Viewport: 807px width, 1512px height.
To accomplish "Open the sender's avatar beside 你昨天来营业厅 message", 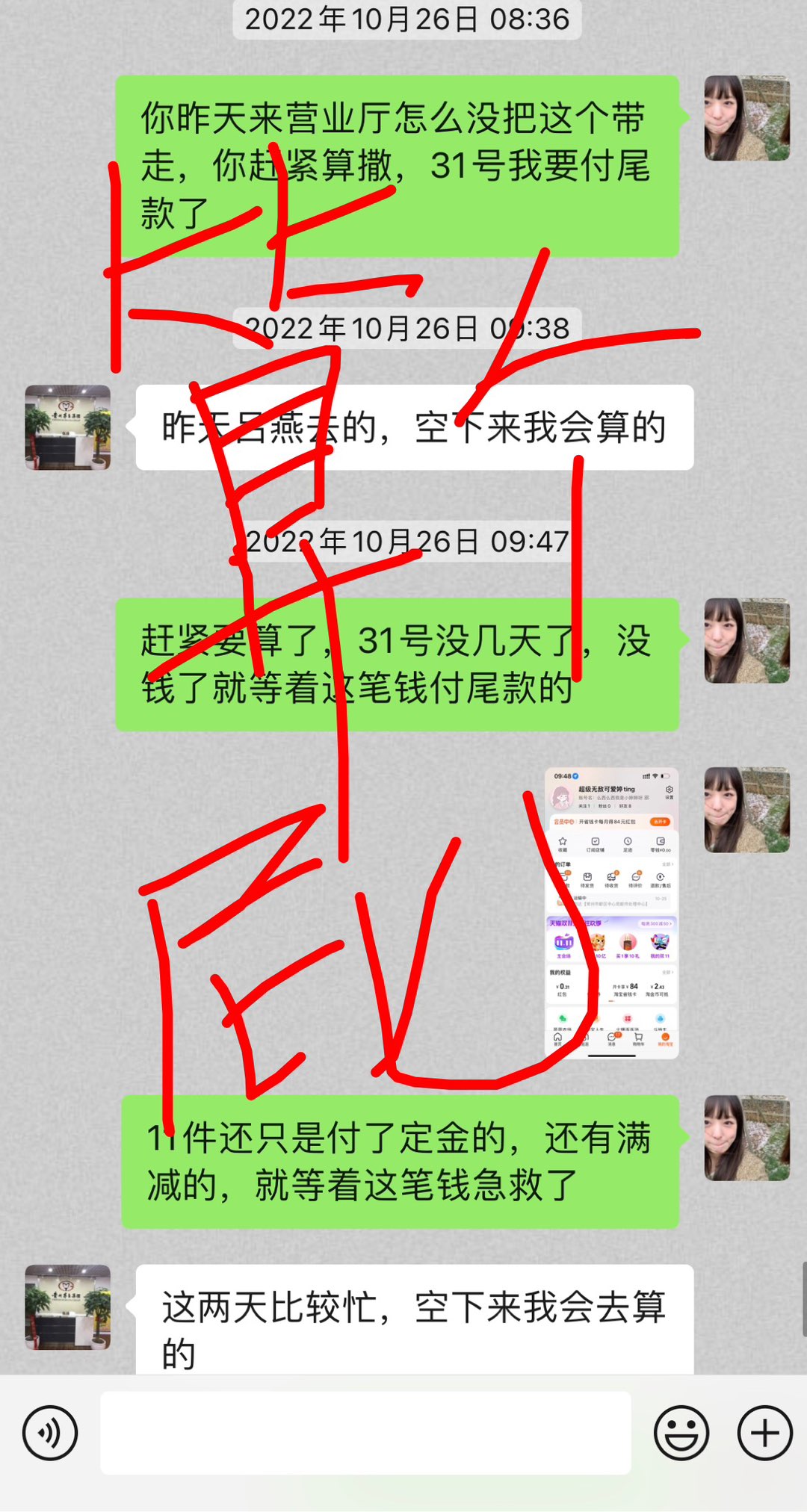I will click(746, 118).
